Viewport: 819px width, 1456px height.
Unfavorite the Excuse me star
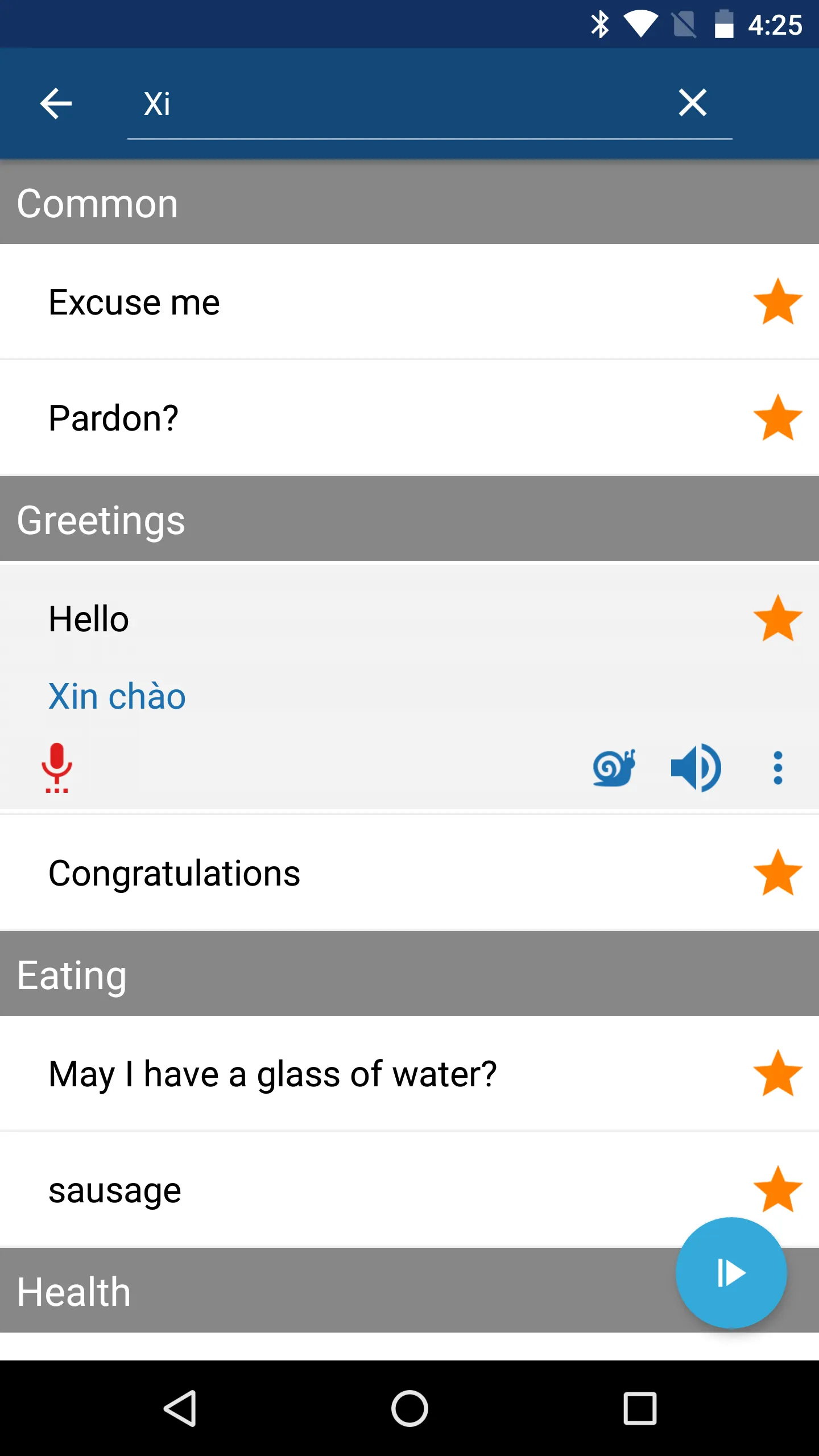click(x=777, y=302)
